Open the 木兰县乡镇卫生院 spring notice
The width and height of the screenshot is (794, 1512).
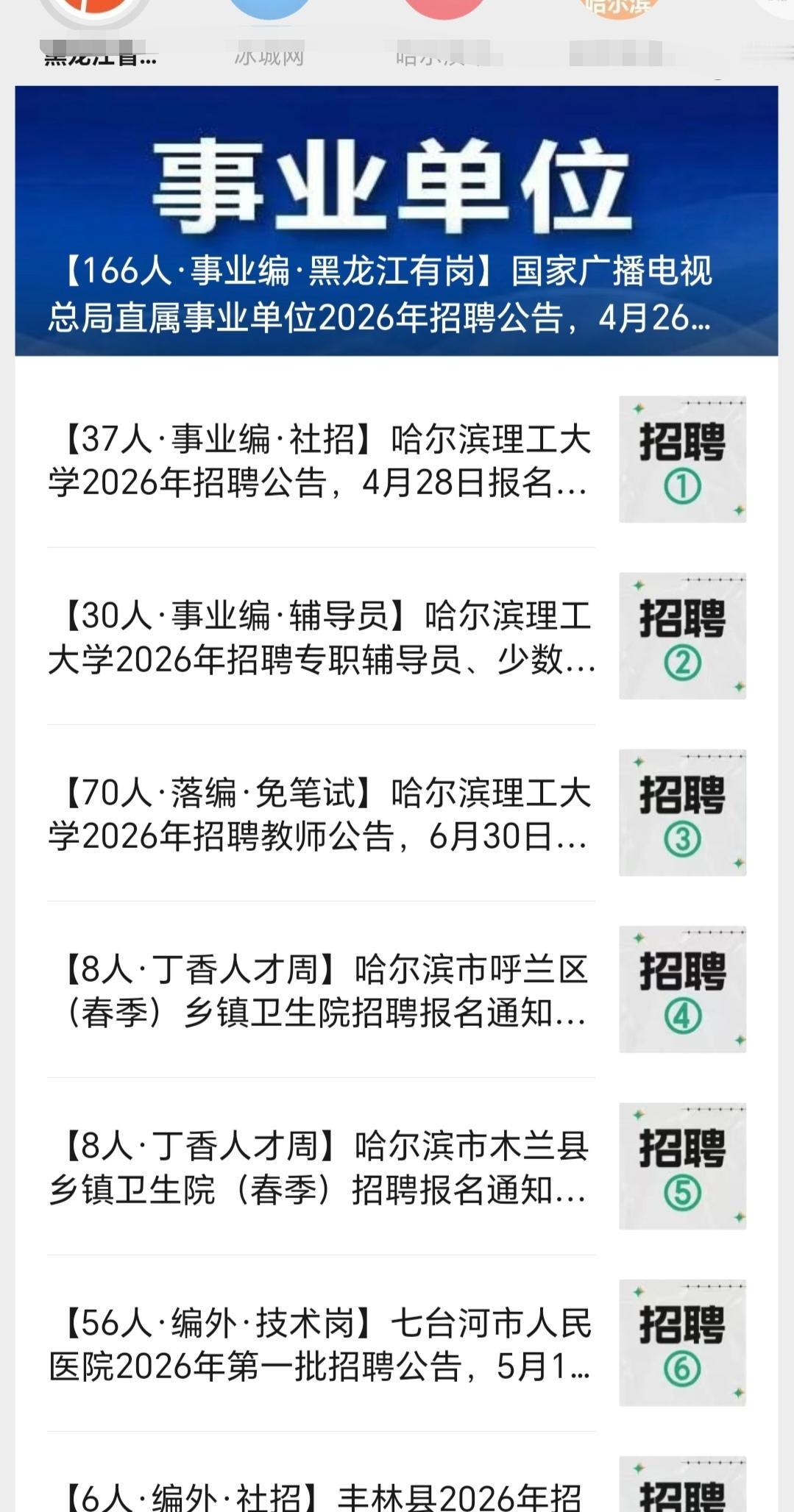[324, 1167]
